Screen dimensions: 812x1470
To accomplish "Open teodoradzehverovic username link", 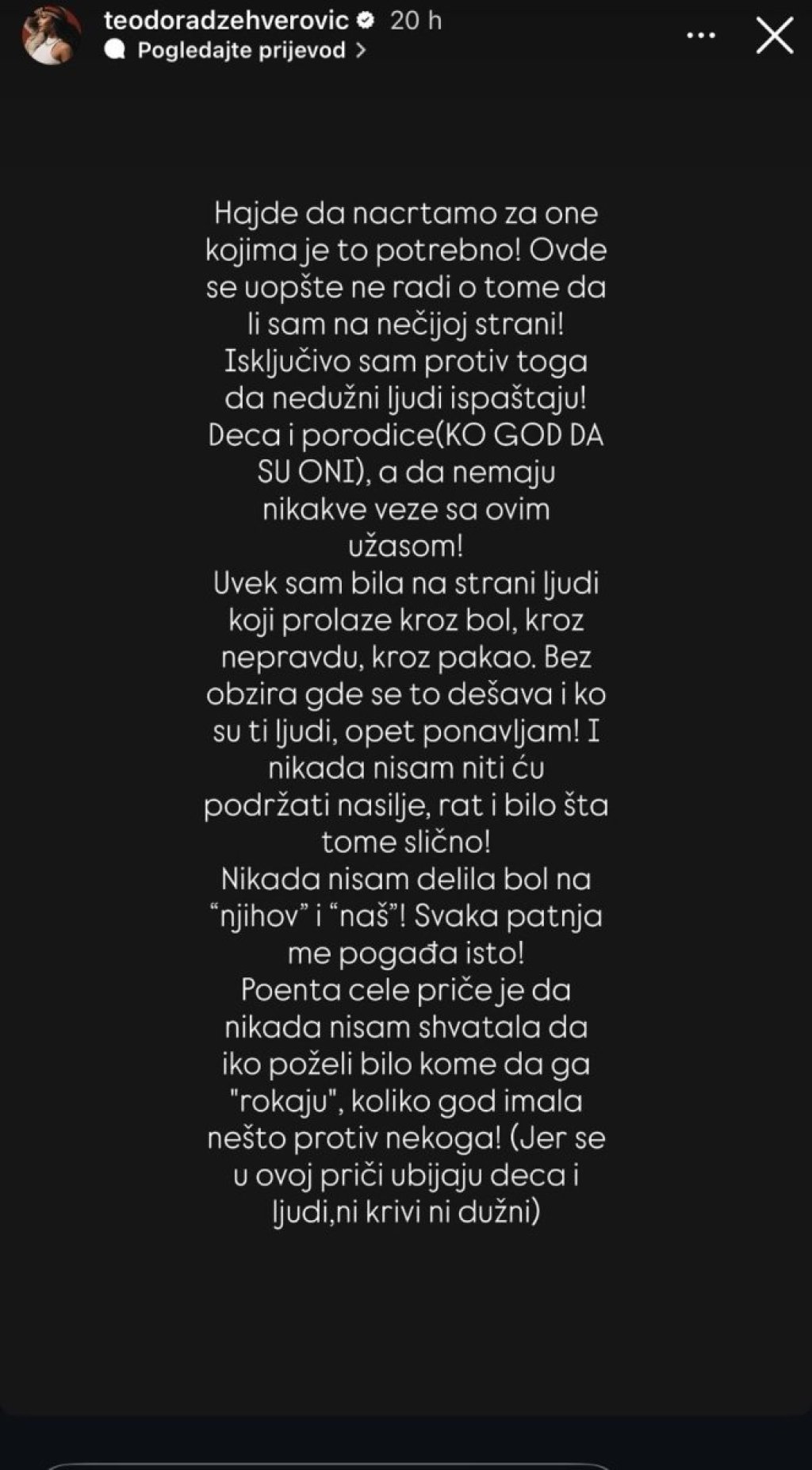I will pyautogui.click(x=226, y=20).
